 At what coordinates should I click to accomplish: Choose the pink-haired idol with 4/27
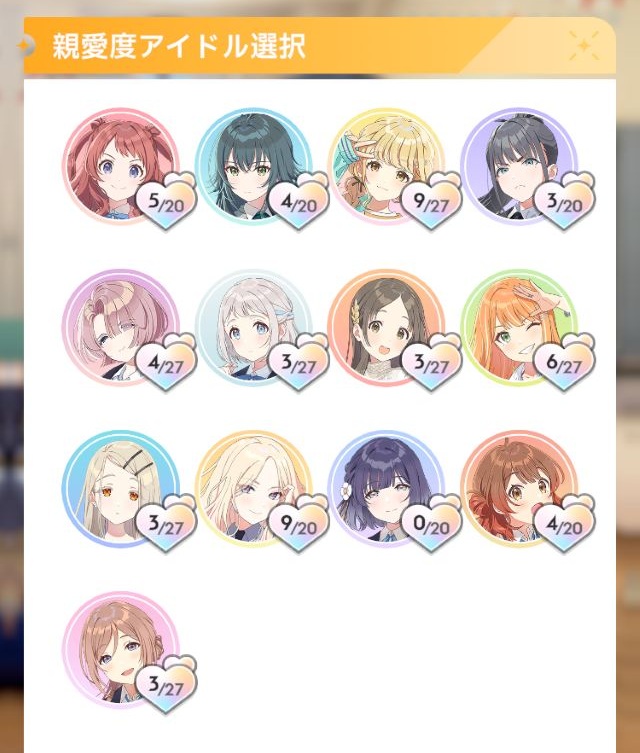120,327
